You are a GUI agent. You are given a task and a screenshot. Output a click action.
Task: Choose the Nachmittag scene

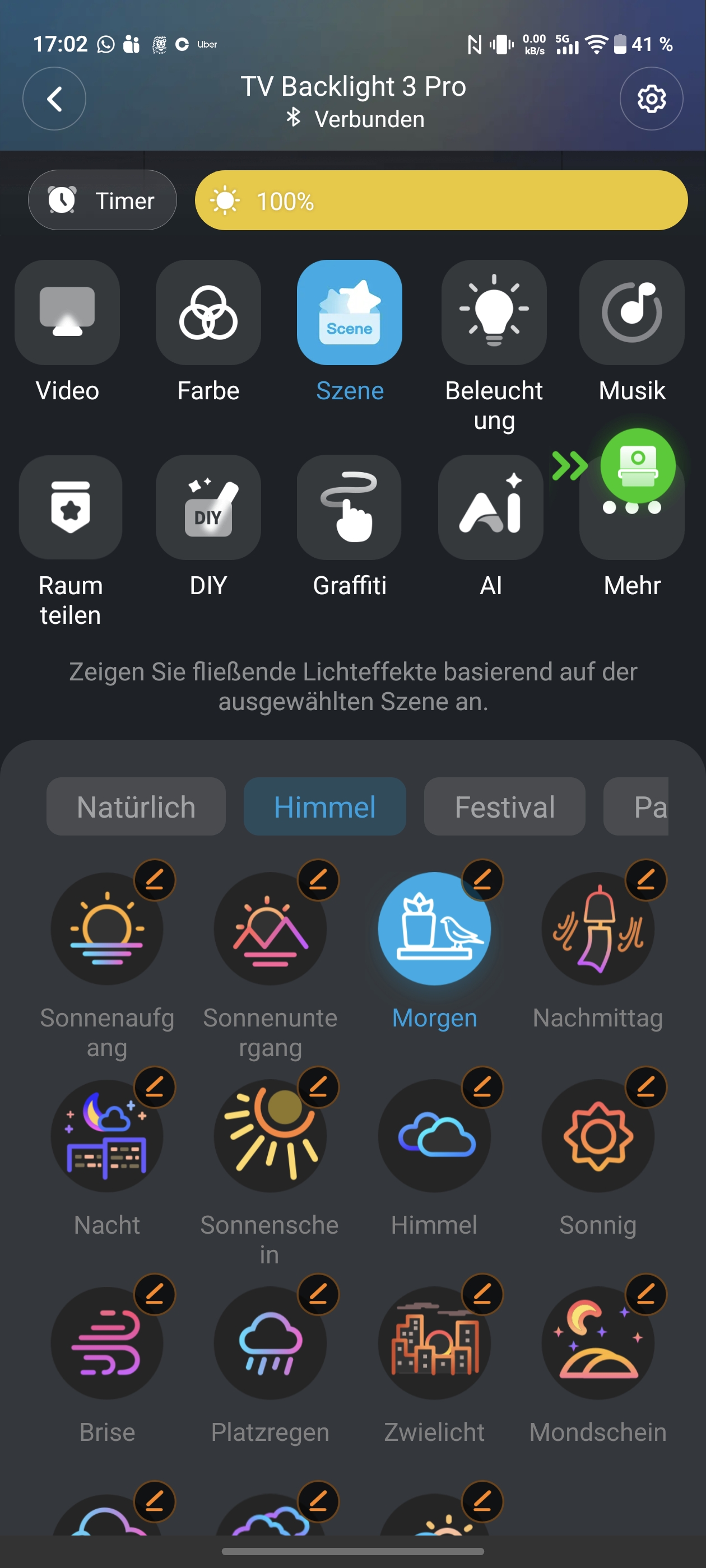pos(597,929)
